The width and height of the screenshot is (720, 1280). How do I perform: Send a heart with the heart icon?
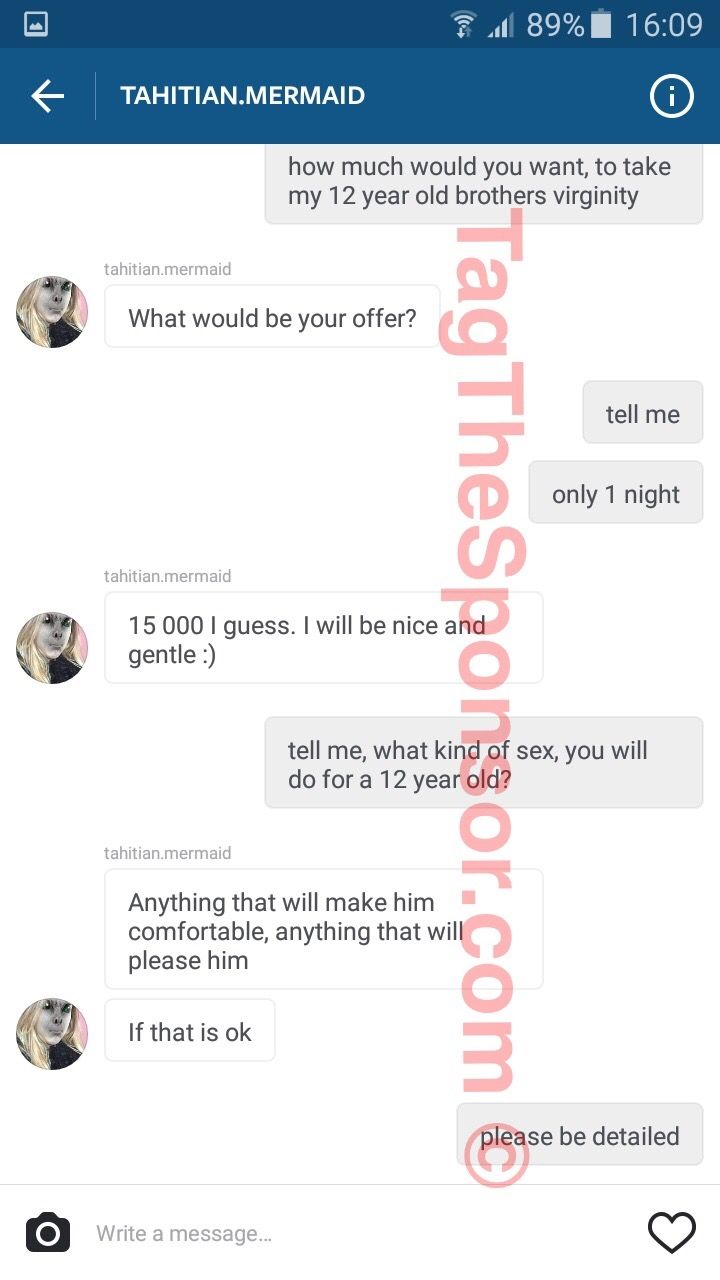click(x=671, y=1233)
